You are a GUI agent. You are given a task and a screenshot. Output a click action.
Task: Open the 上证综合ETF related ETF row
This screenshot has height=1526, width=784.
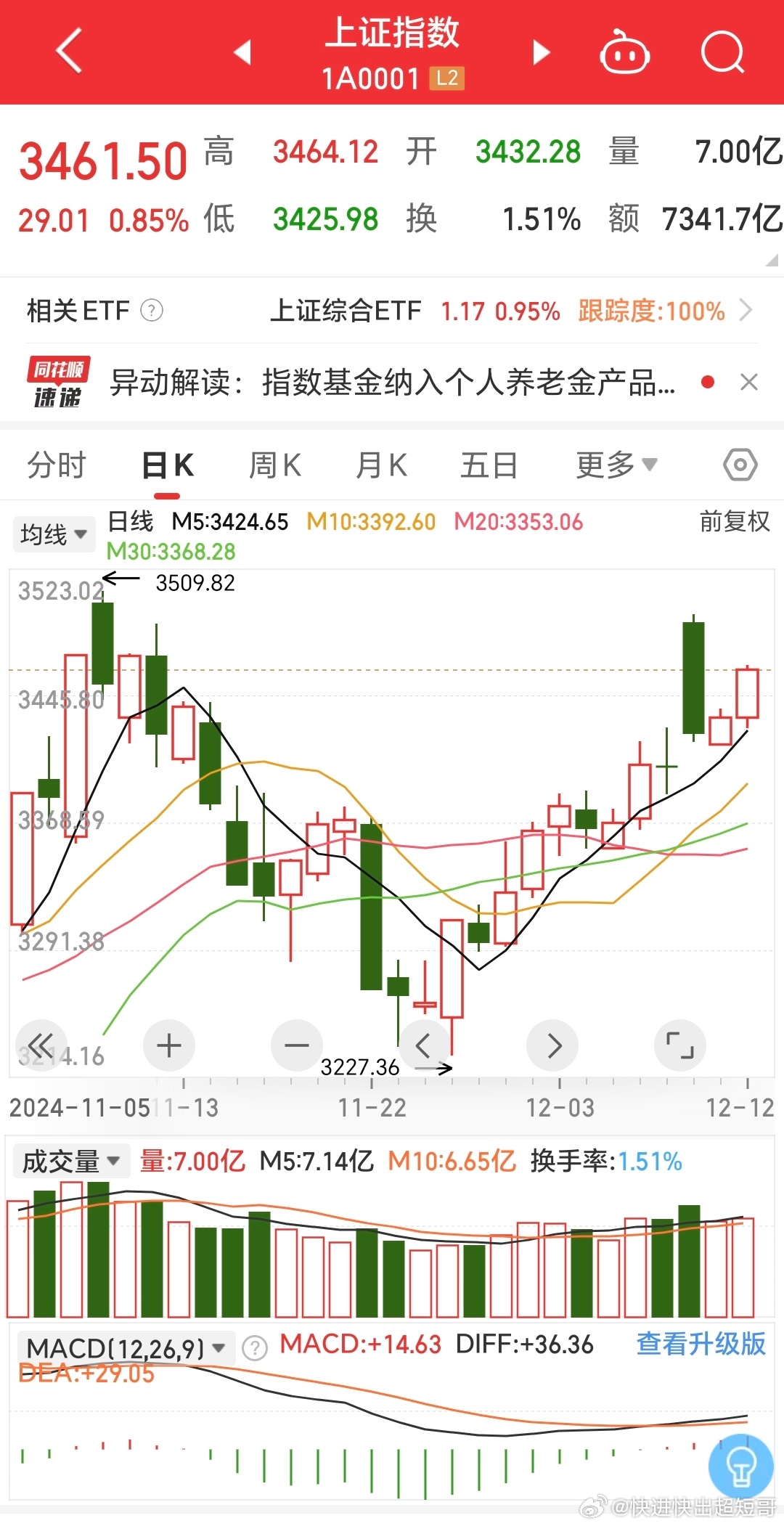[508, 311]
